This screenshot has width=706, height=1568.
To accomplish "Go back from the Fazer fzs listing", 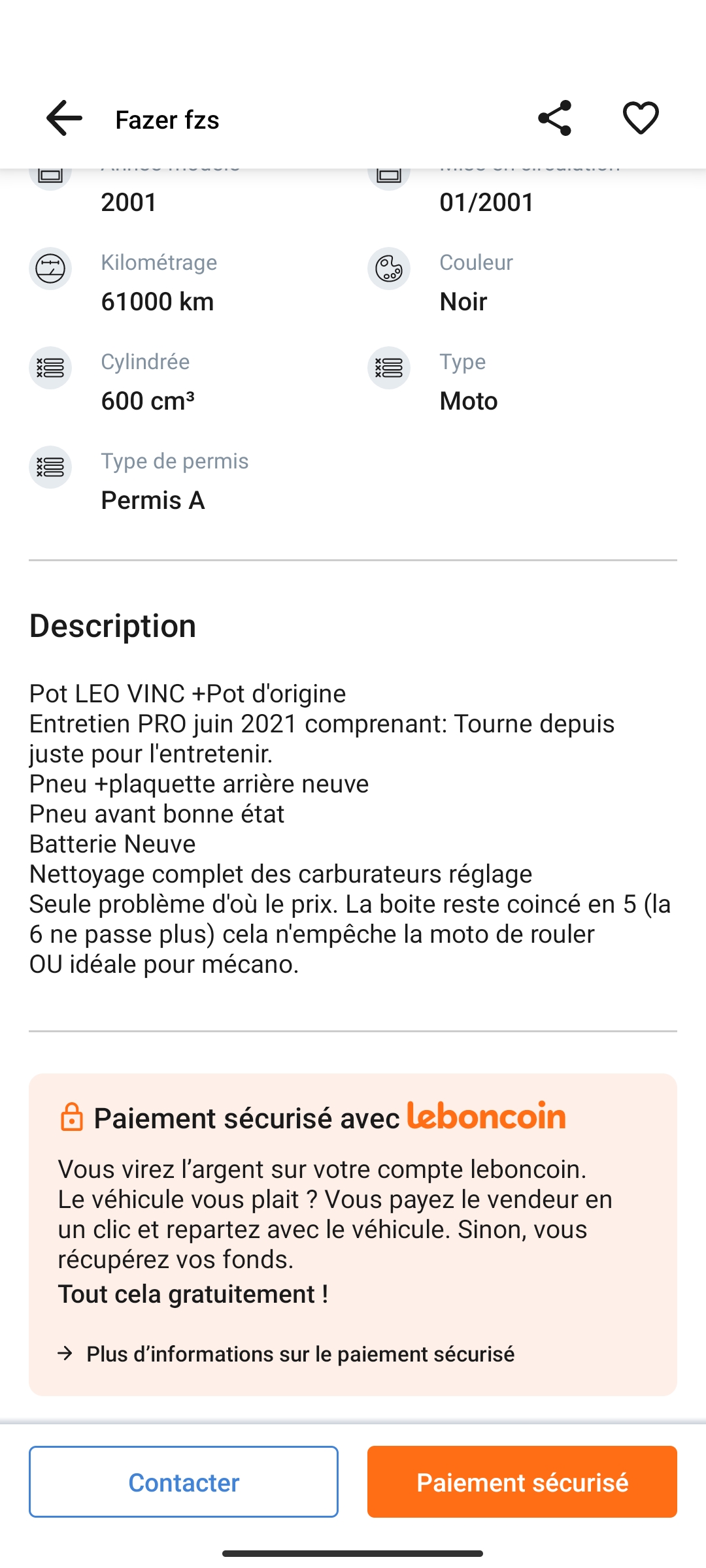I will click(64, 118).
